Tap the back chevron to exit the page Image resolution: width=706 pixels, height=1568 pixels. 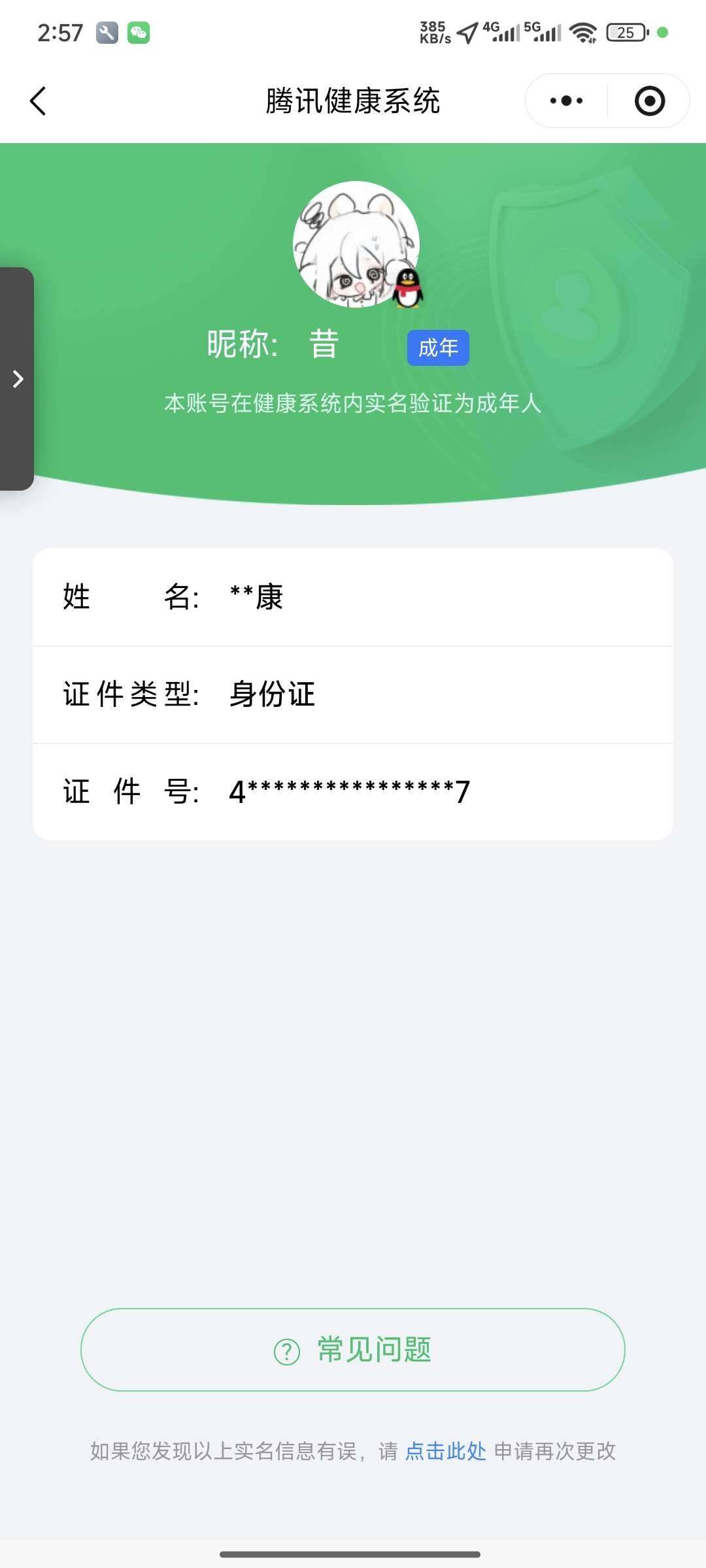pyautogui.click(x=37, y=101)
